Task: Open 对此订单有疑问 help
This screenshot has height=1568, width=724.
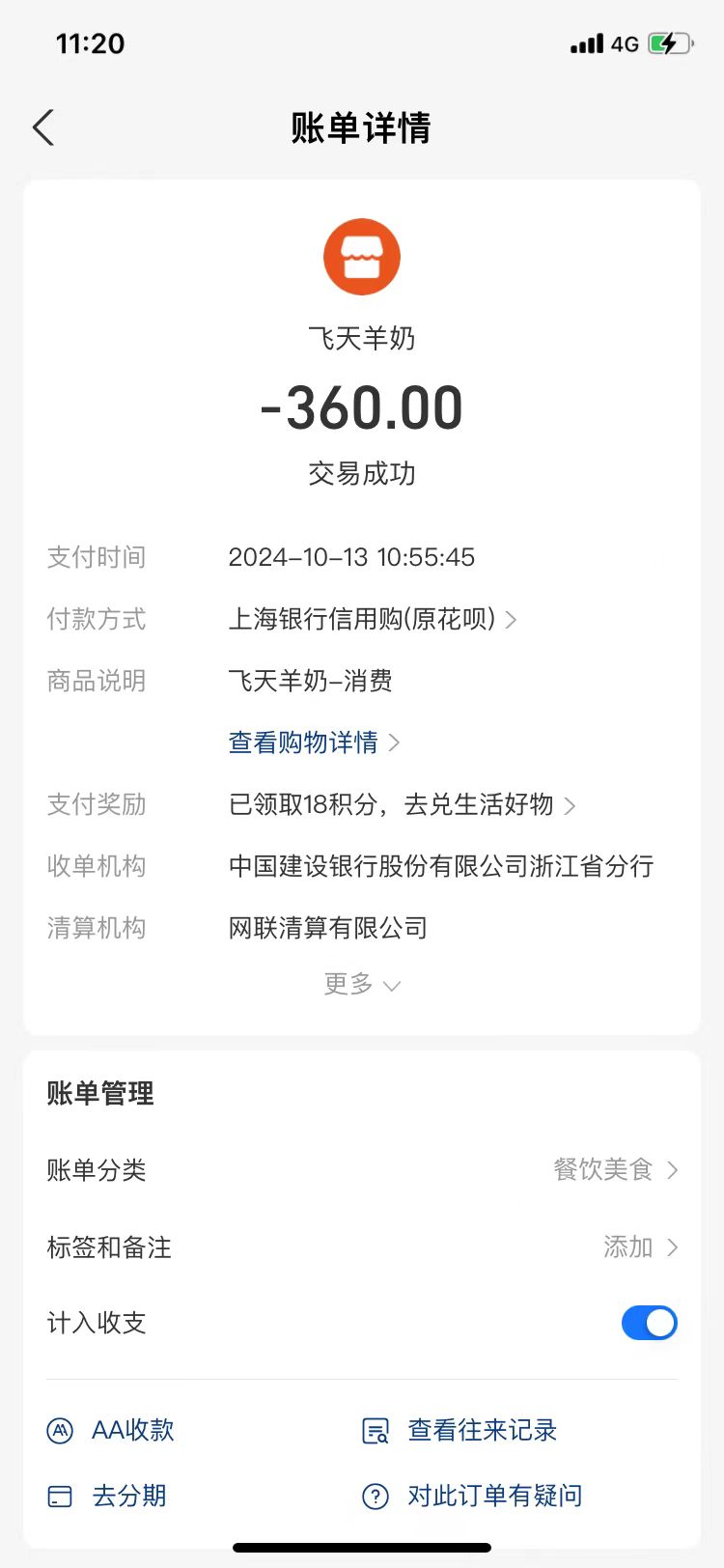Action: click(473, 1496)
